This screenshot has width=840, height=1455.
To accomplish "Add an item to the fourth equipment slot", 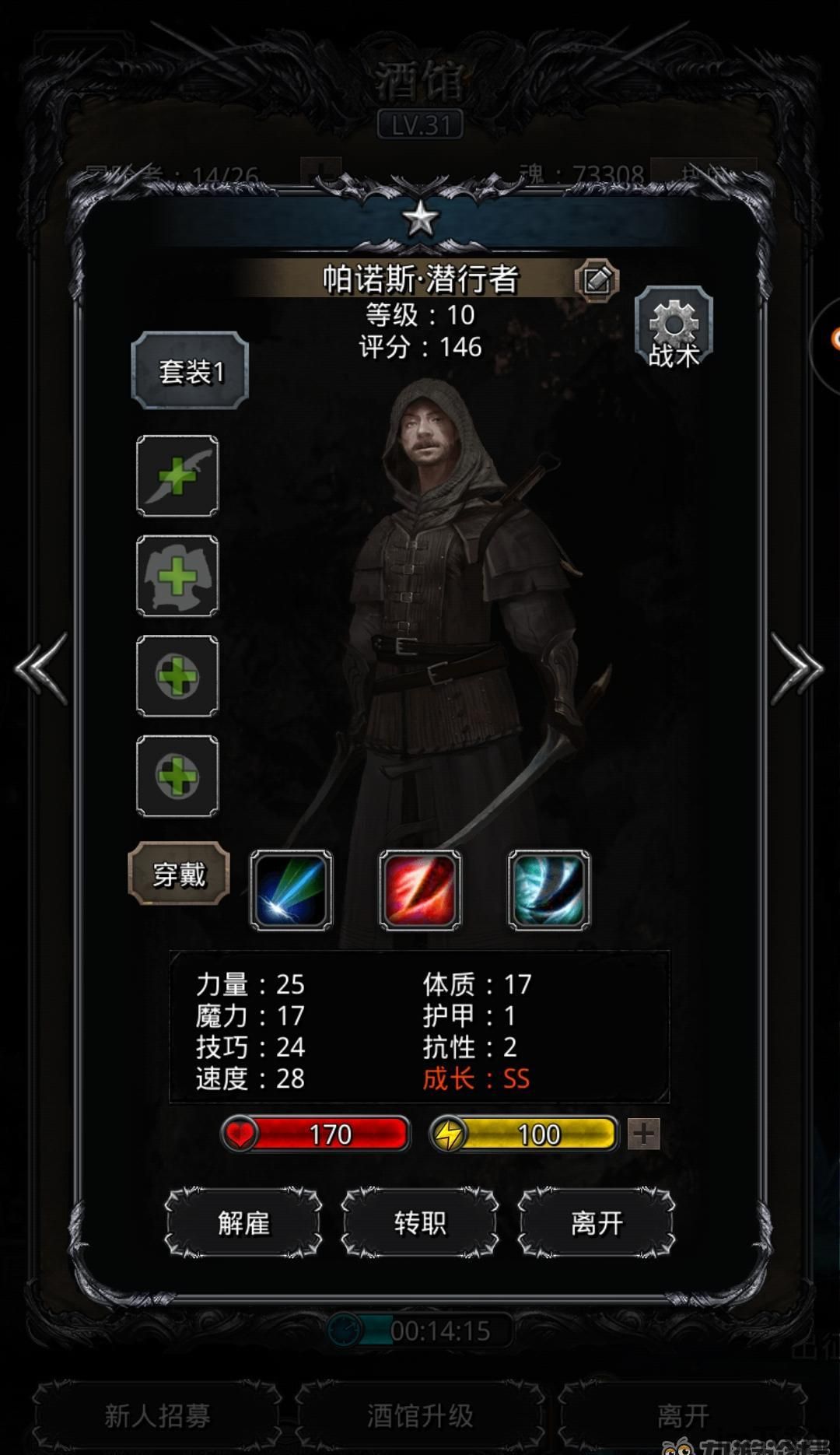I will [177, 777].
